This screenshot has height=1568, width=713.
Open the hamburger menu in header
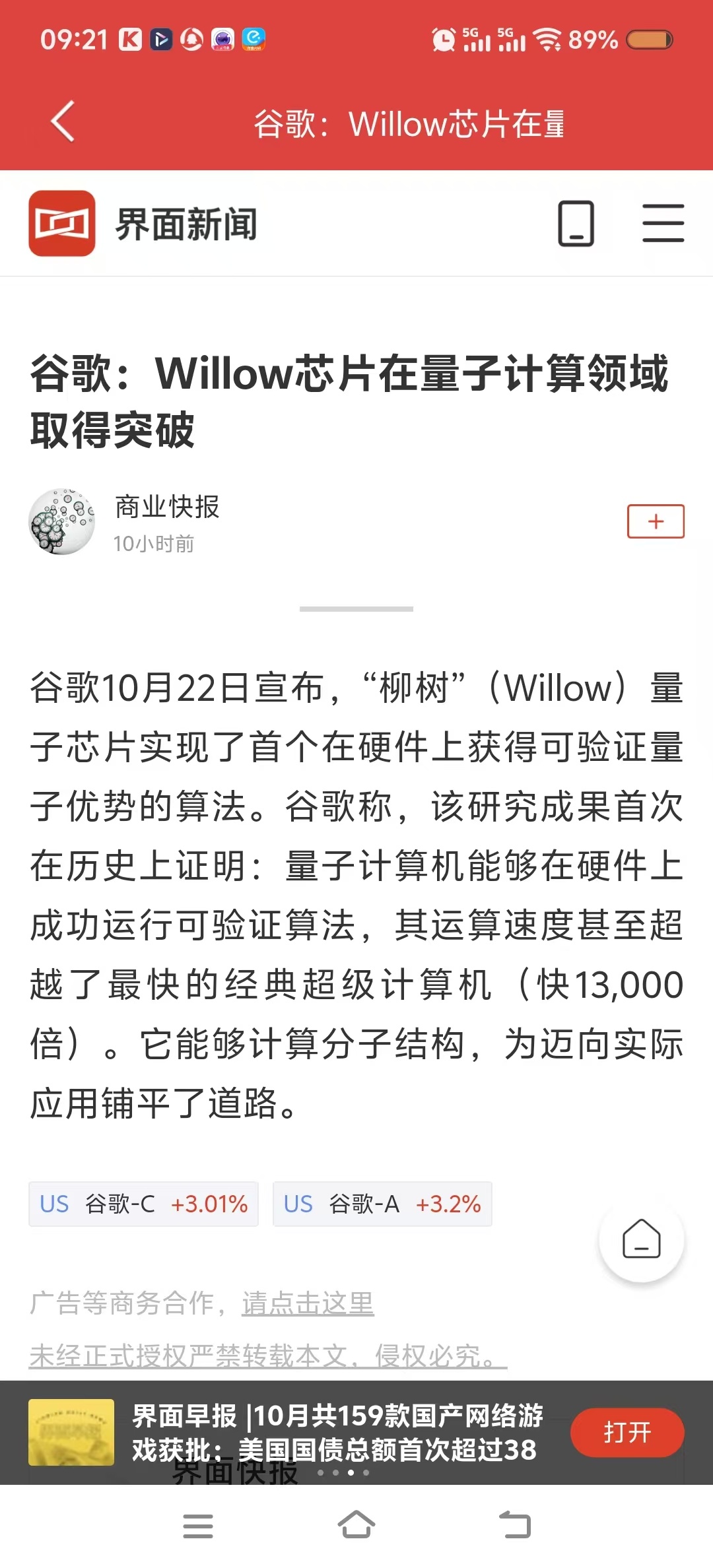pyautogui.click(x=663, y=224)
